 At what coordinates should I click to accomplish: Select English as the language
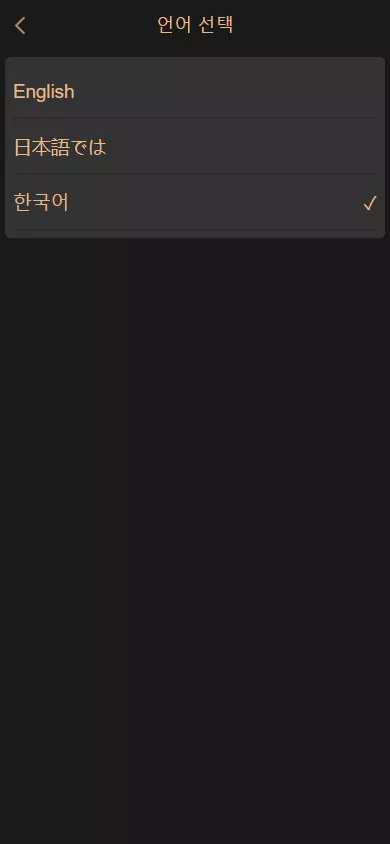(x=195, y=92)
